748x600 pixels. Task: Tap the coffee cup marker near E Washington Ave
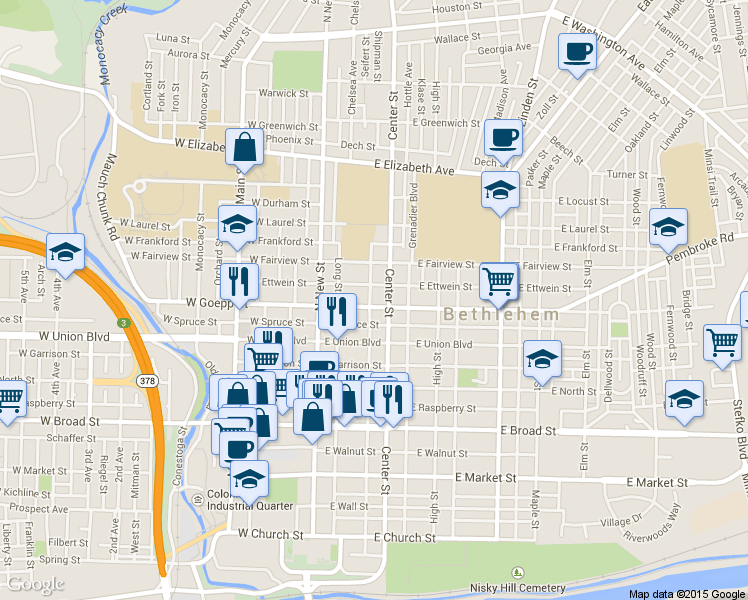tap(577, 51)
